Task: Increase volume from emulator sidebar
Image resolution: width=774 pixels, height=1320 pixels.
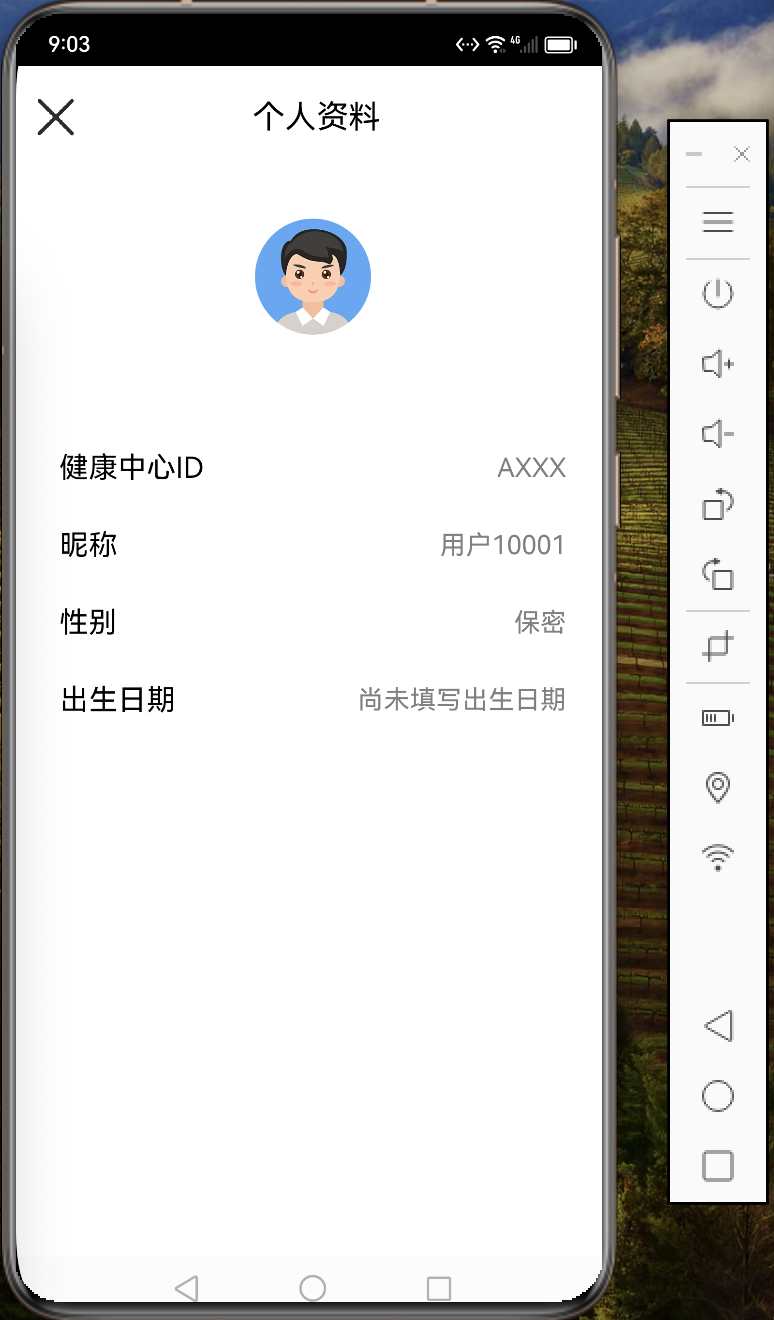Action: click(718, 364)
